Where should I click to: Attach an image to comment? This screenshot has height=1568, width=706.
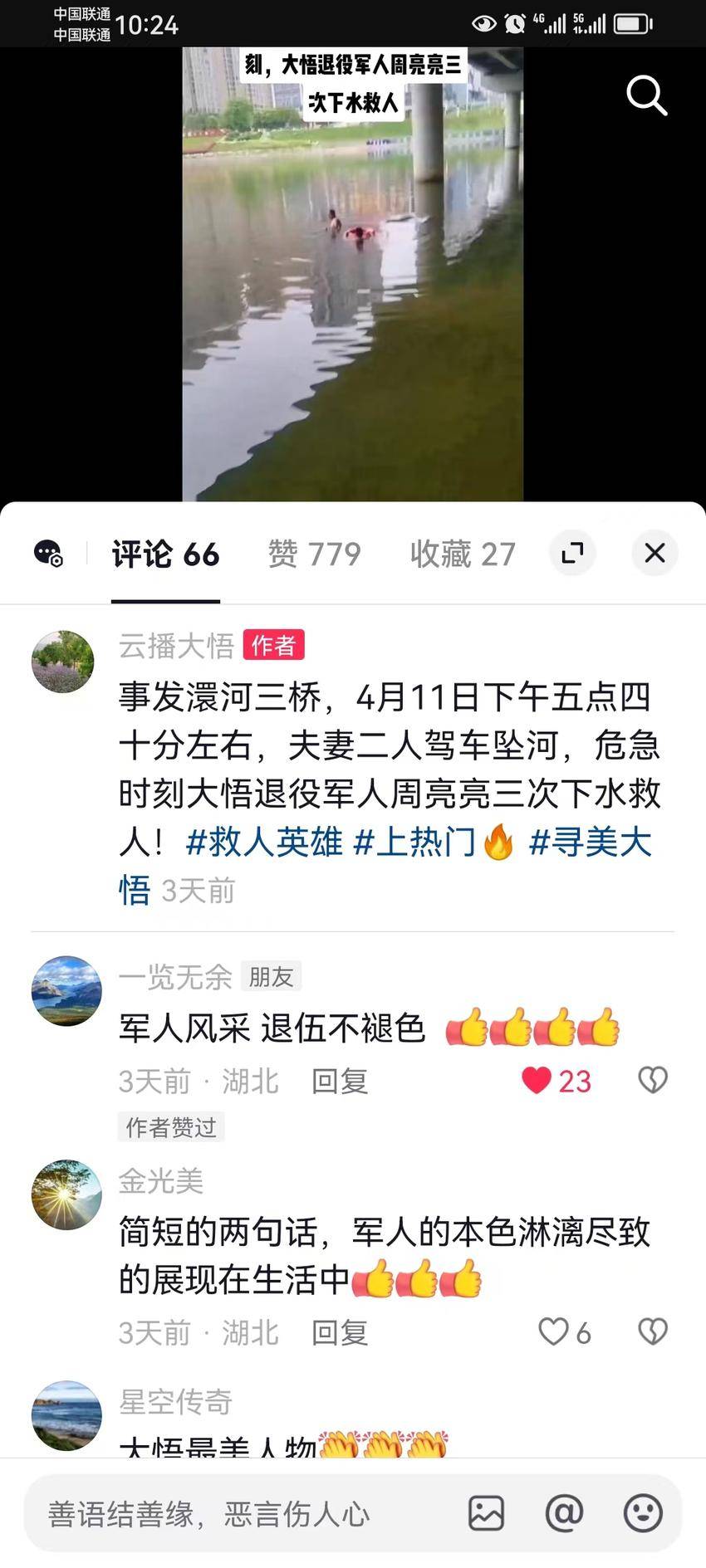(486, 1514)
